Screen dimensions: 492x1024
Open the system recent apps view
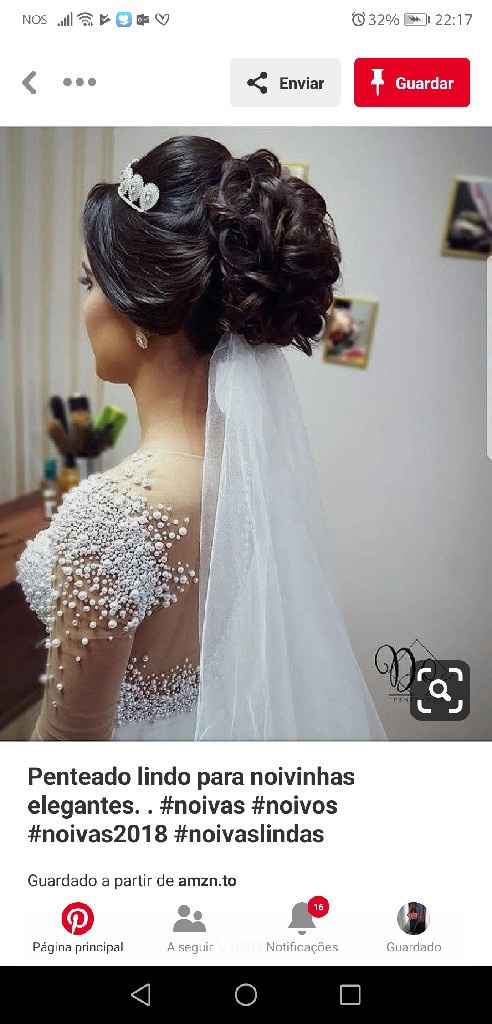click(350, 995)
